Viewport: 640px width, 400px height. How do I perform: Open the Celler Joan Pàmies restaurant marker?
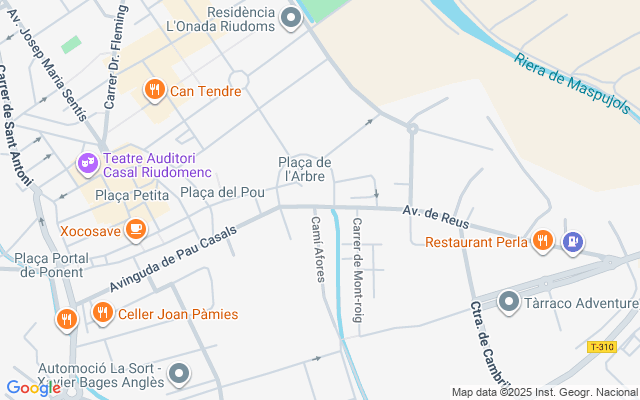102,313
